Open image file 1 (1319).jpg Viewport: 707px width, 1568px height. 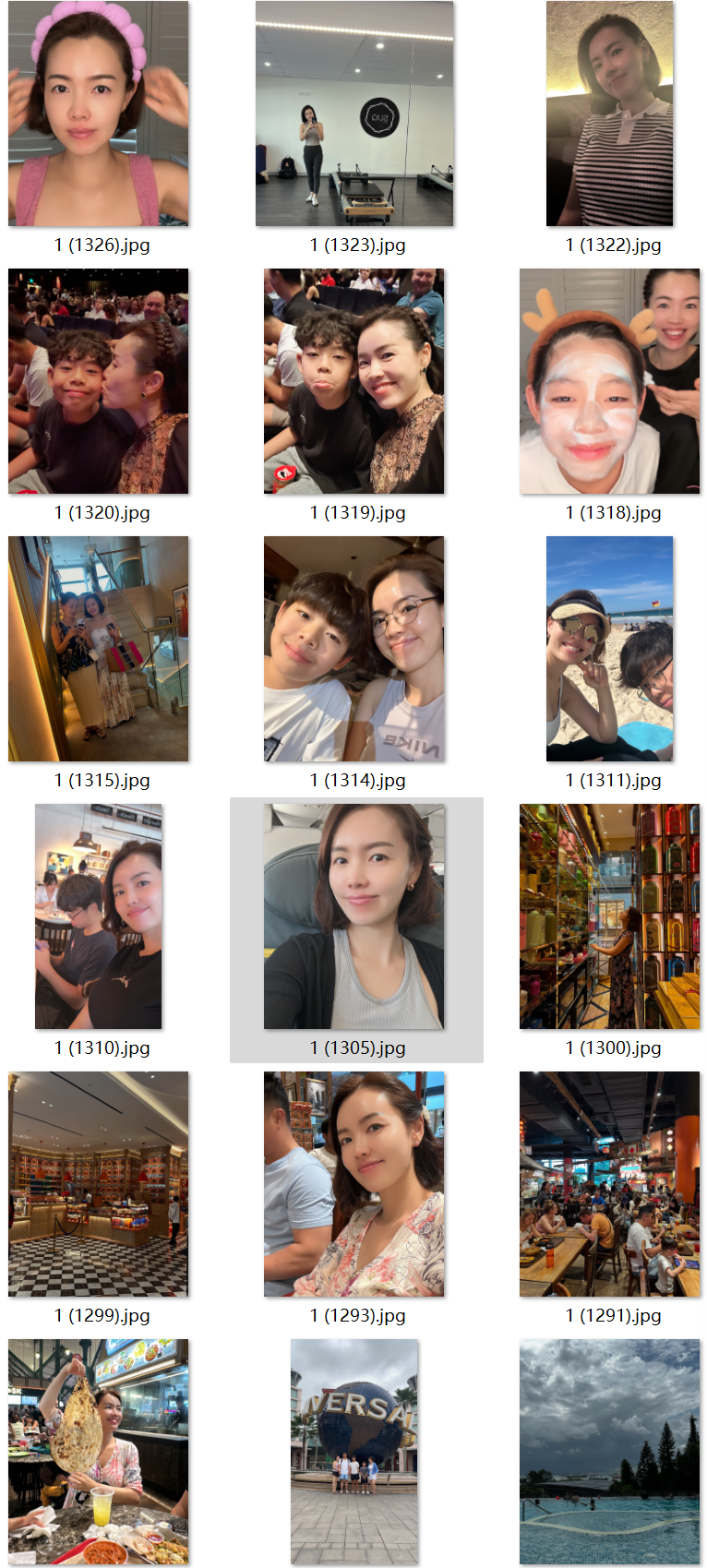pos(354,381)
